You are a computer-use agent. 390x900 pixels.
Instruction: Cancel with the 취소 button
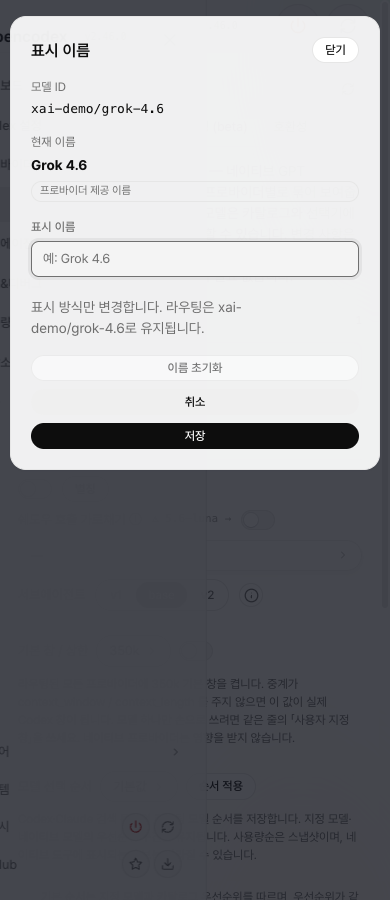point(195,402)
